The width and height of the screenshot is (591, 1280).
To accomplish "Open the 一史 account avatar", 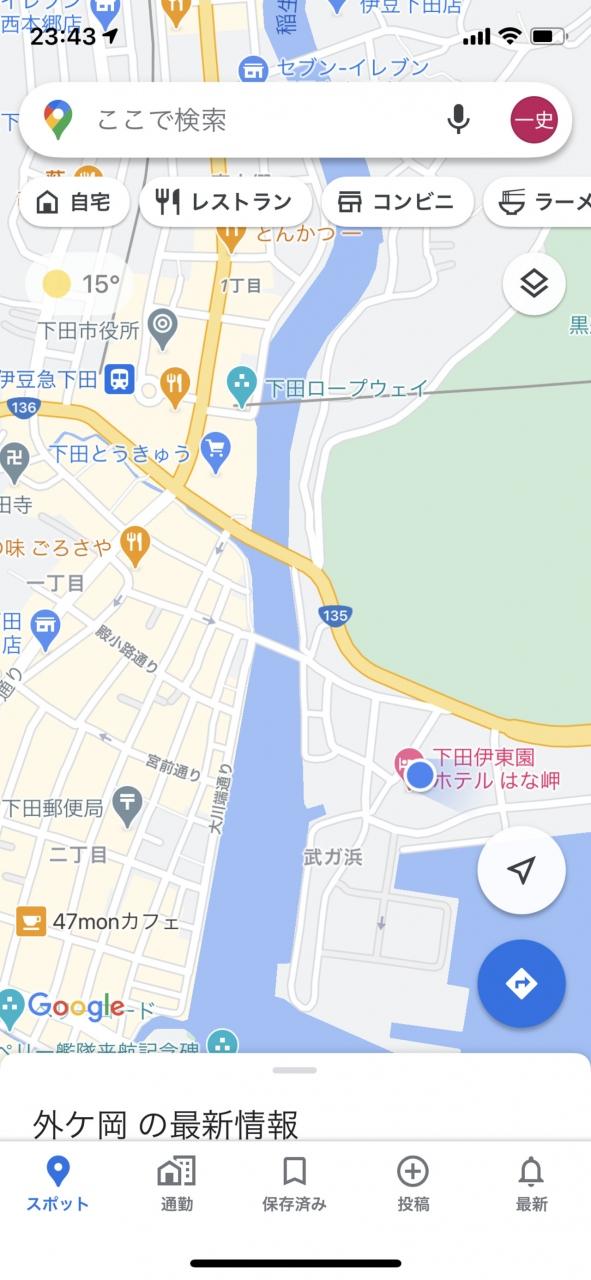I will (534, 121).
